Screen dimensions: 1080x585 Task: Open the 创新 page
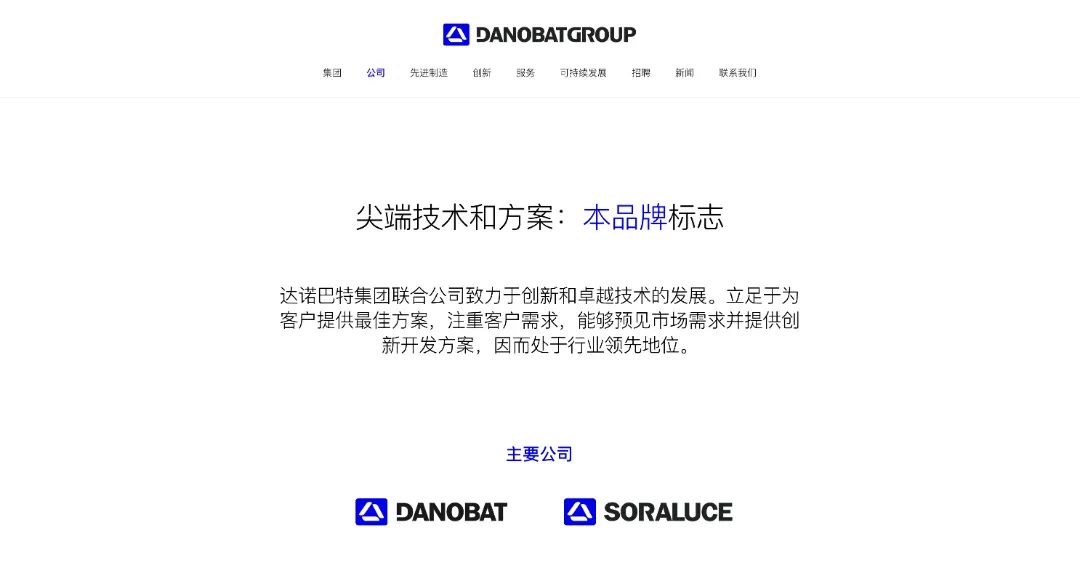point(482,73)
